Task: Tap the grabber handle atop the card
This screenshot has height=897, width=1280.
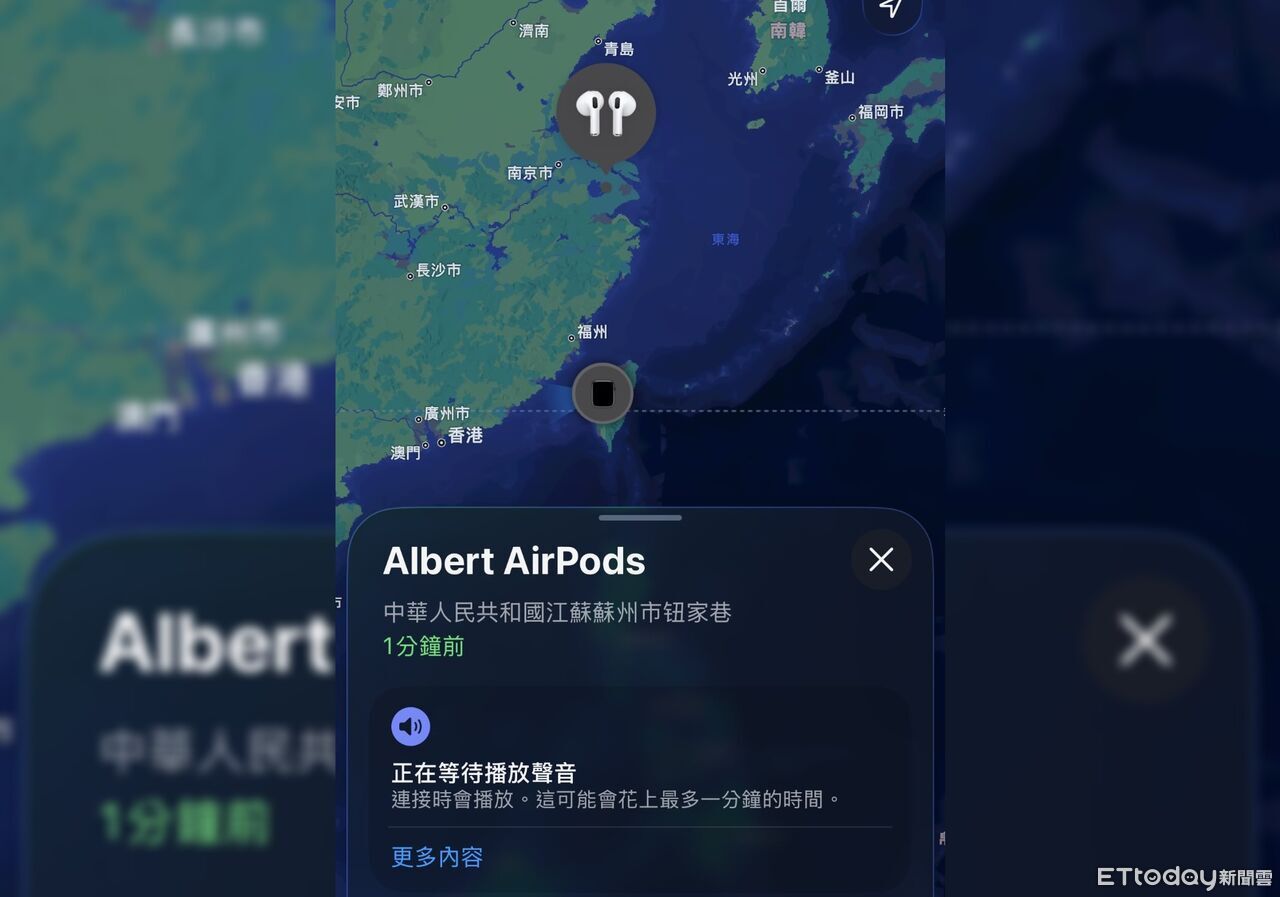Action: 640,518
